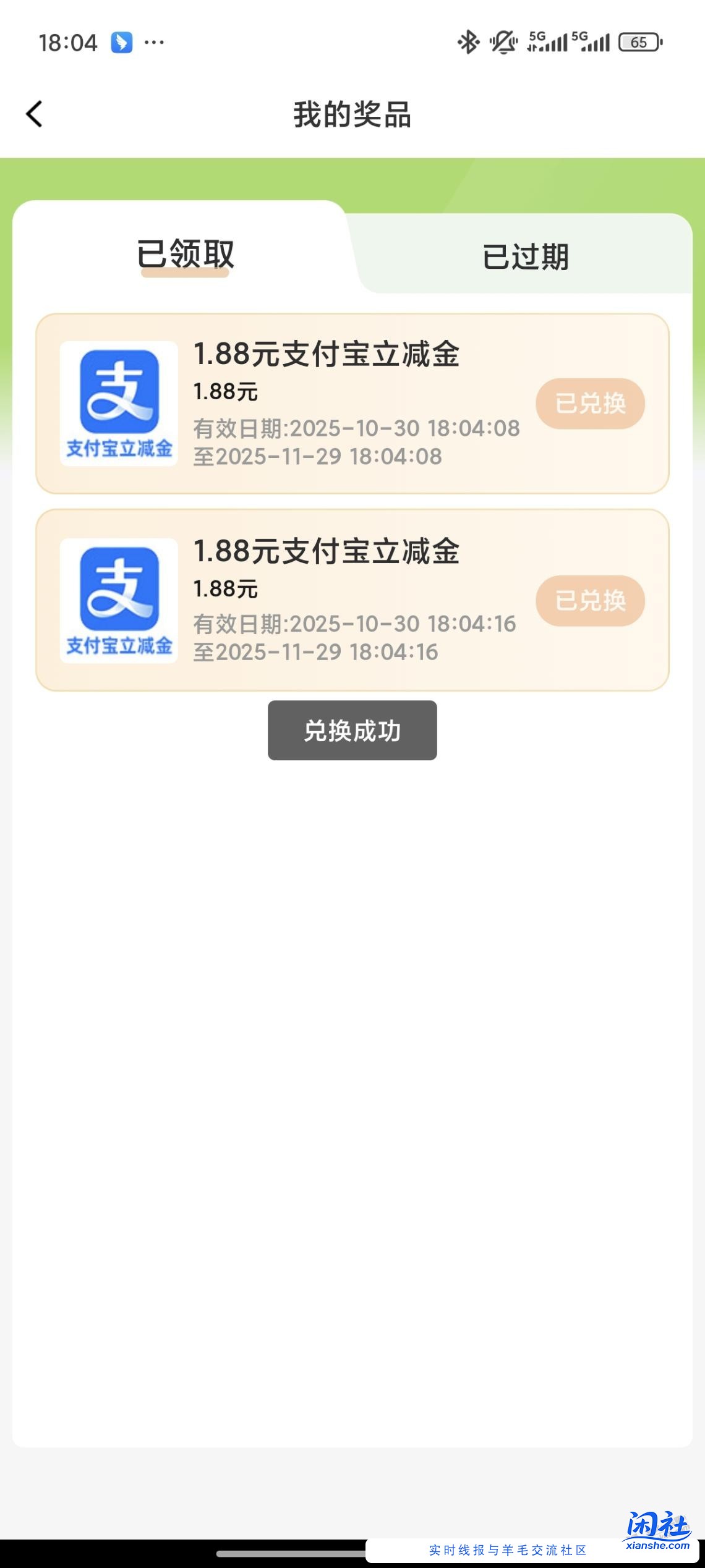Tap the muted notifications icon in the status bar
Viewport: 705px width, 1568px height.
tap(503, 42)
